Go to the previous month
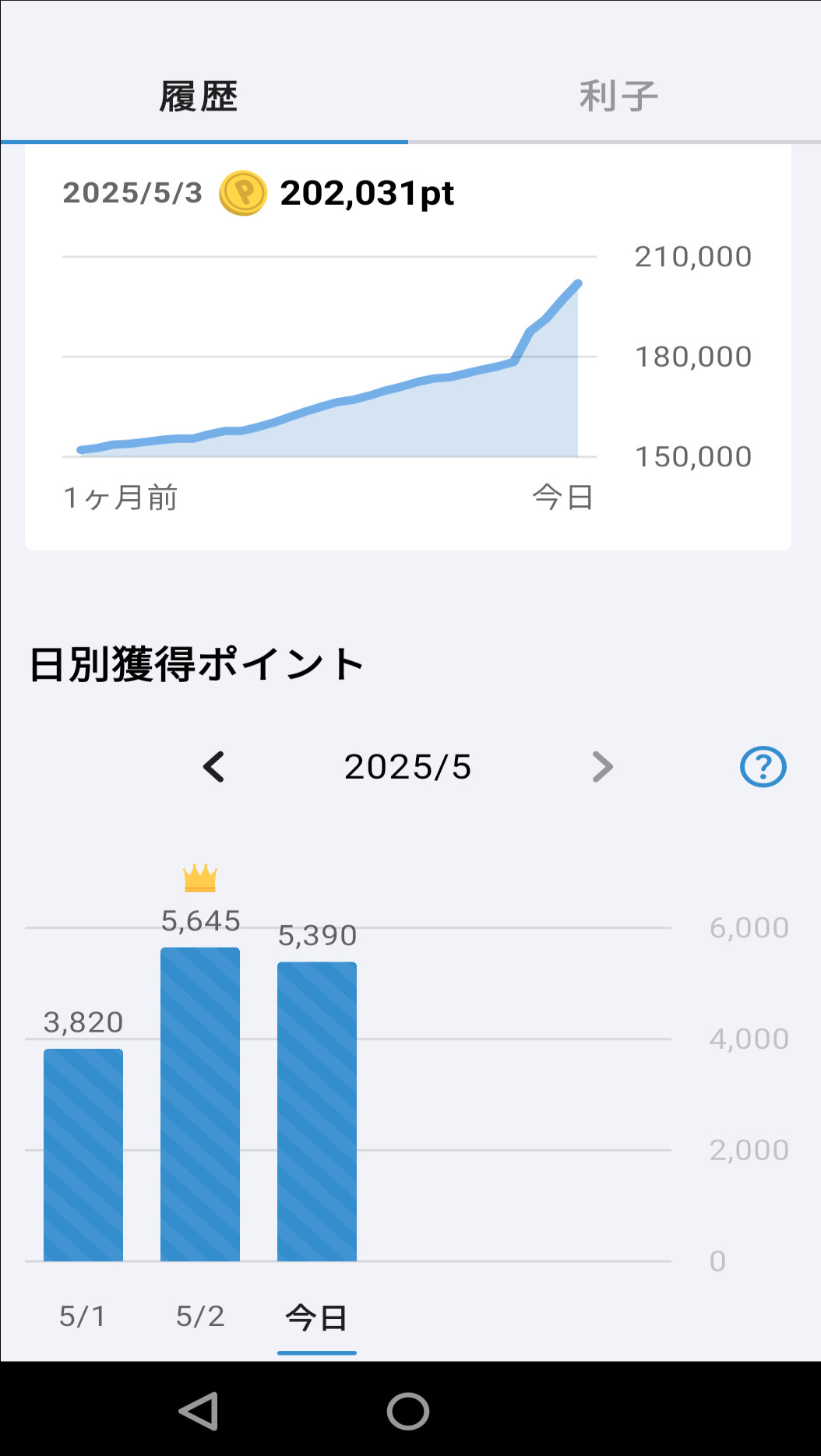 (213, 767)
